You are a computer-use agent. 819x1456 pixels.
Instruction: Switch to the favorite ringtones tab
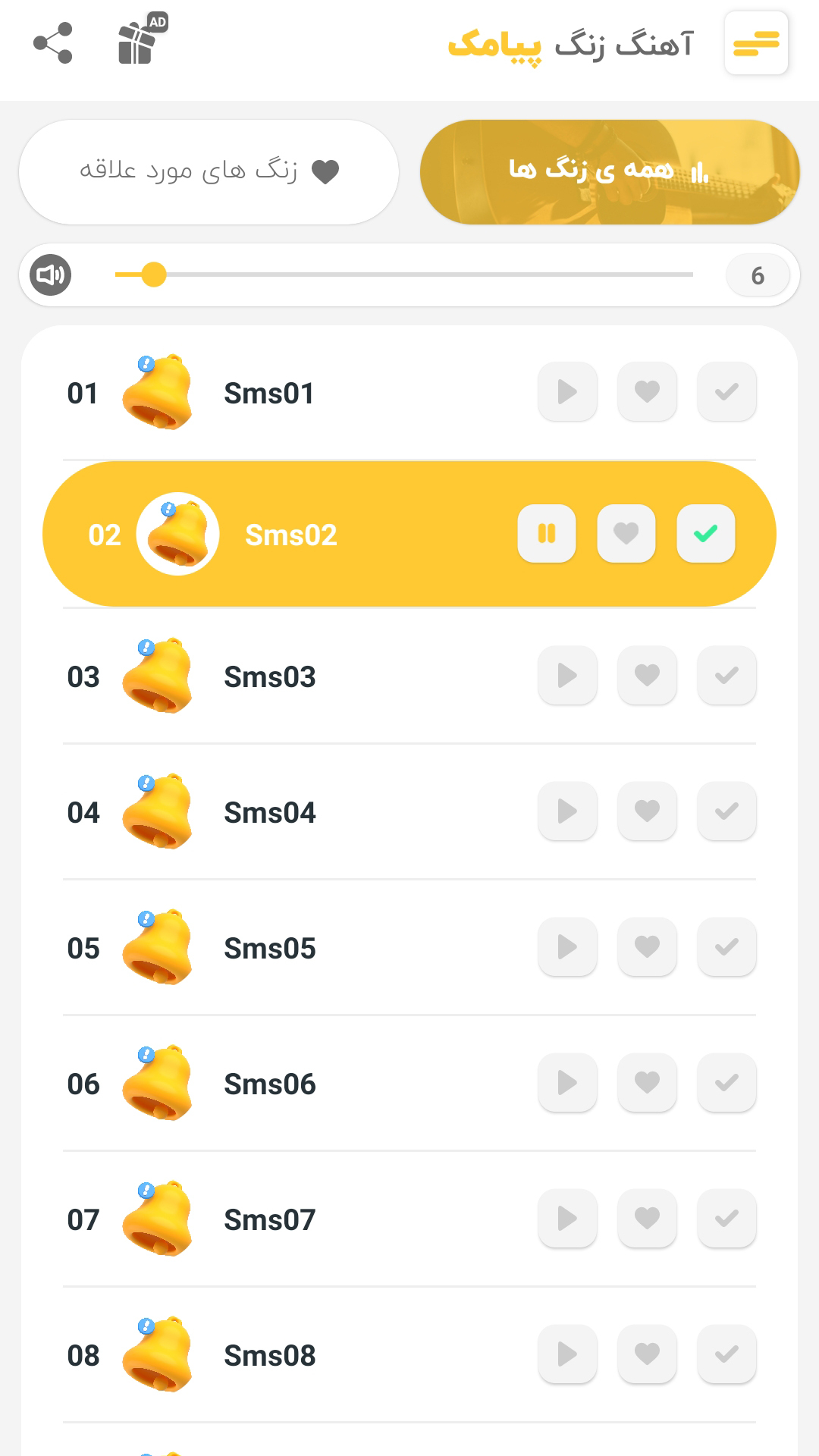pos(209,172)
